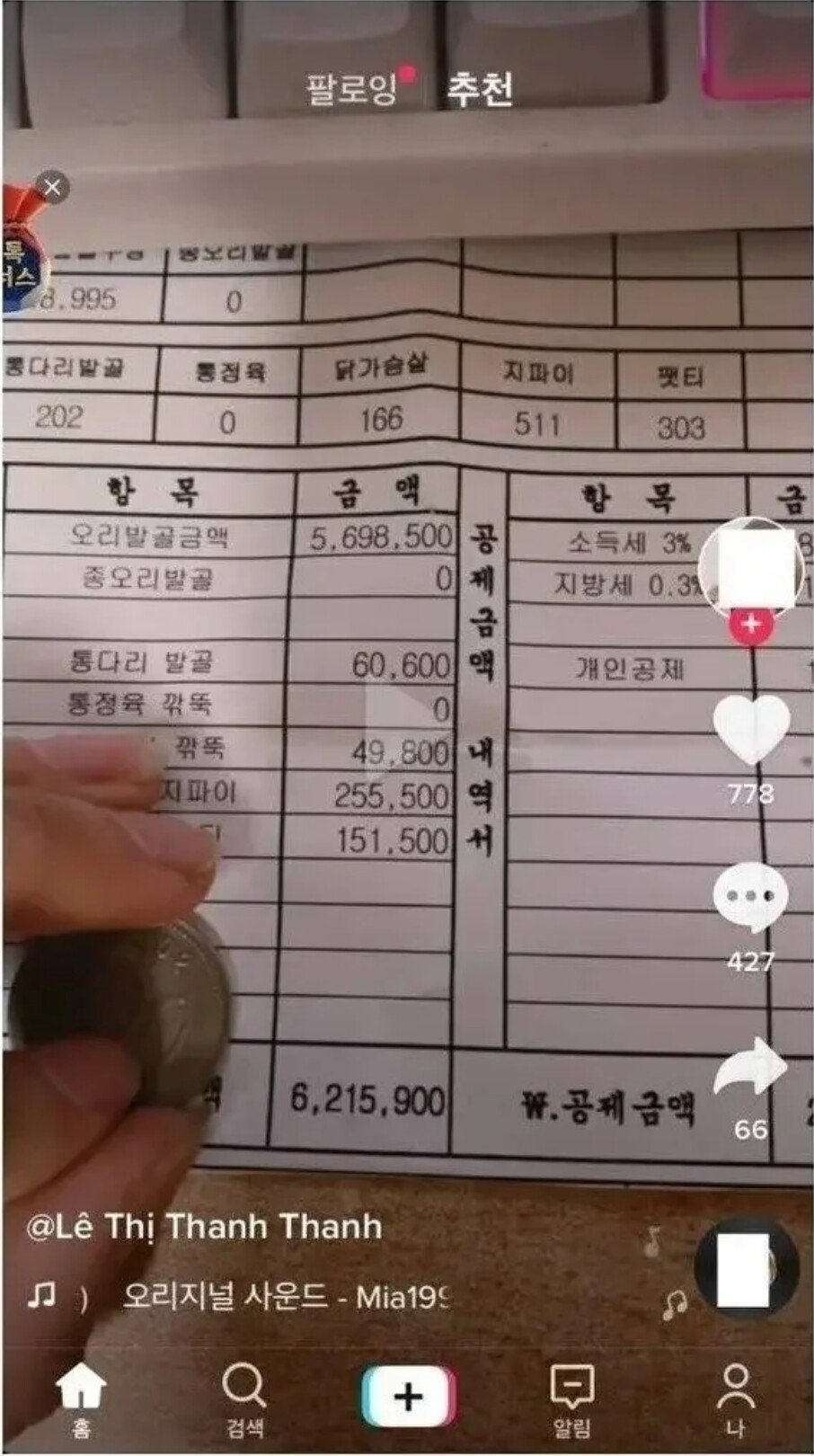This screenshot has width=814, height=1456.
Task: Switch to the 팔로잉 tab
Action: point(351,88)
